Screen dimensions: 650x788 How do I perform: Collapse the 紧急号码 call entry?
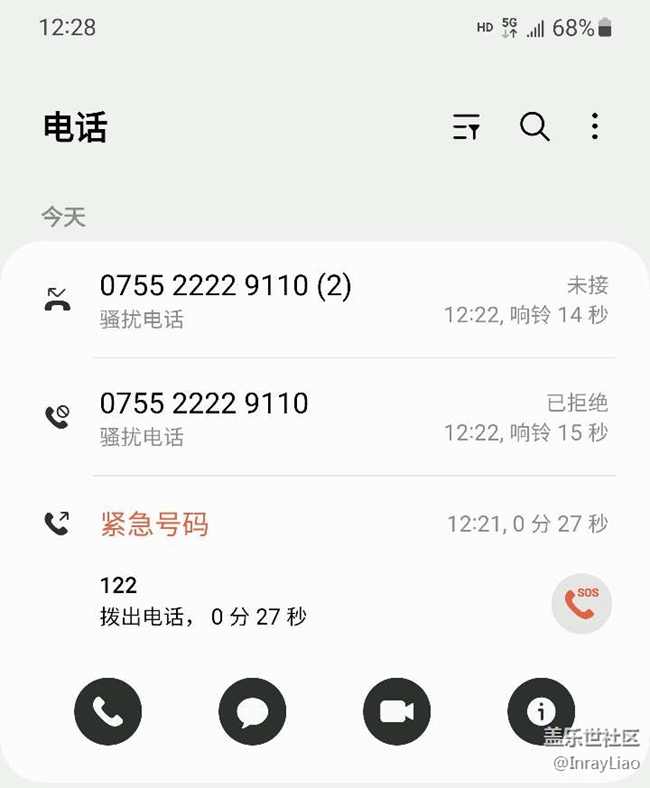(325, 524)
